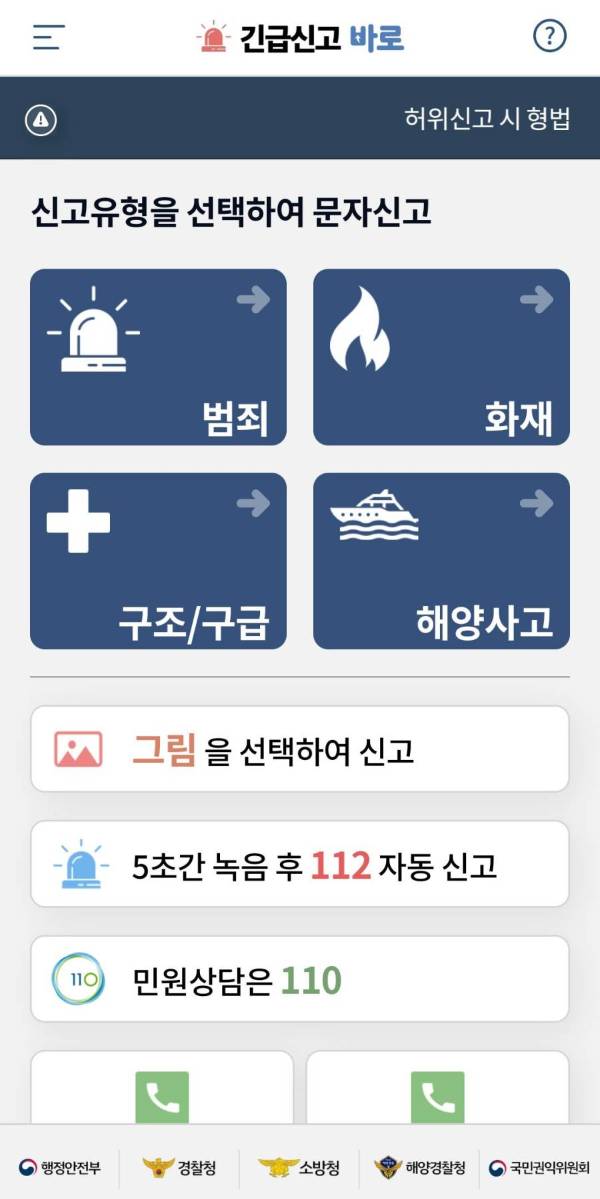Viewport: 600px width, 1199px height.
Task: Open 해양경찰청 link in footer
Action: (420, 1168)
